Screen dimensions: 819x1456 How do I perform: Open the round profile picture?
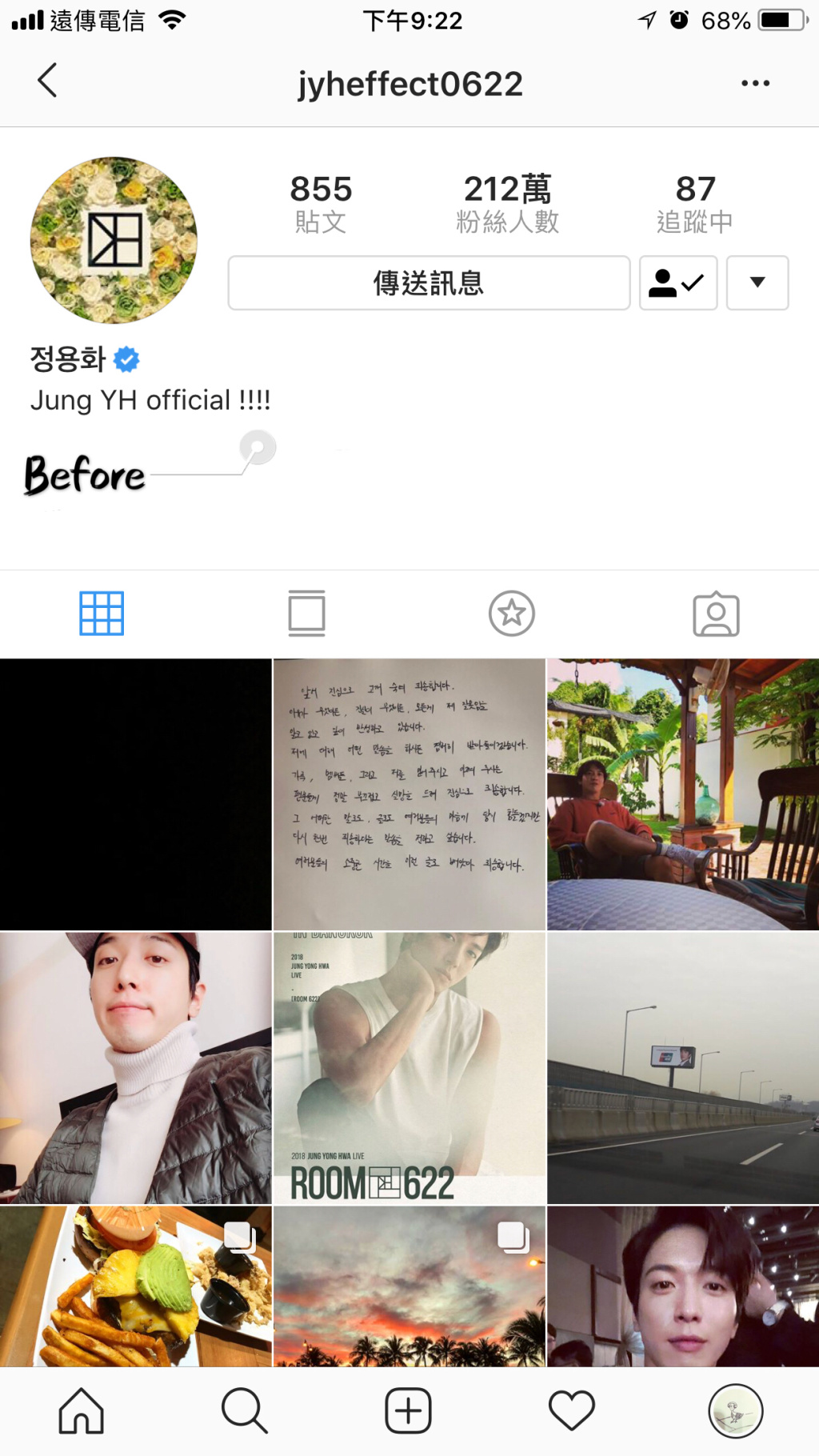(114, 240)
